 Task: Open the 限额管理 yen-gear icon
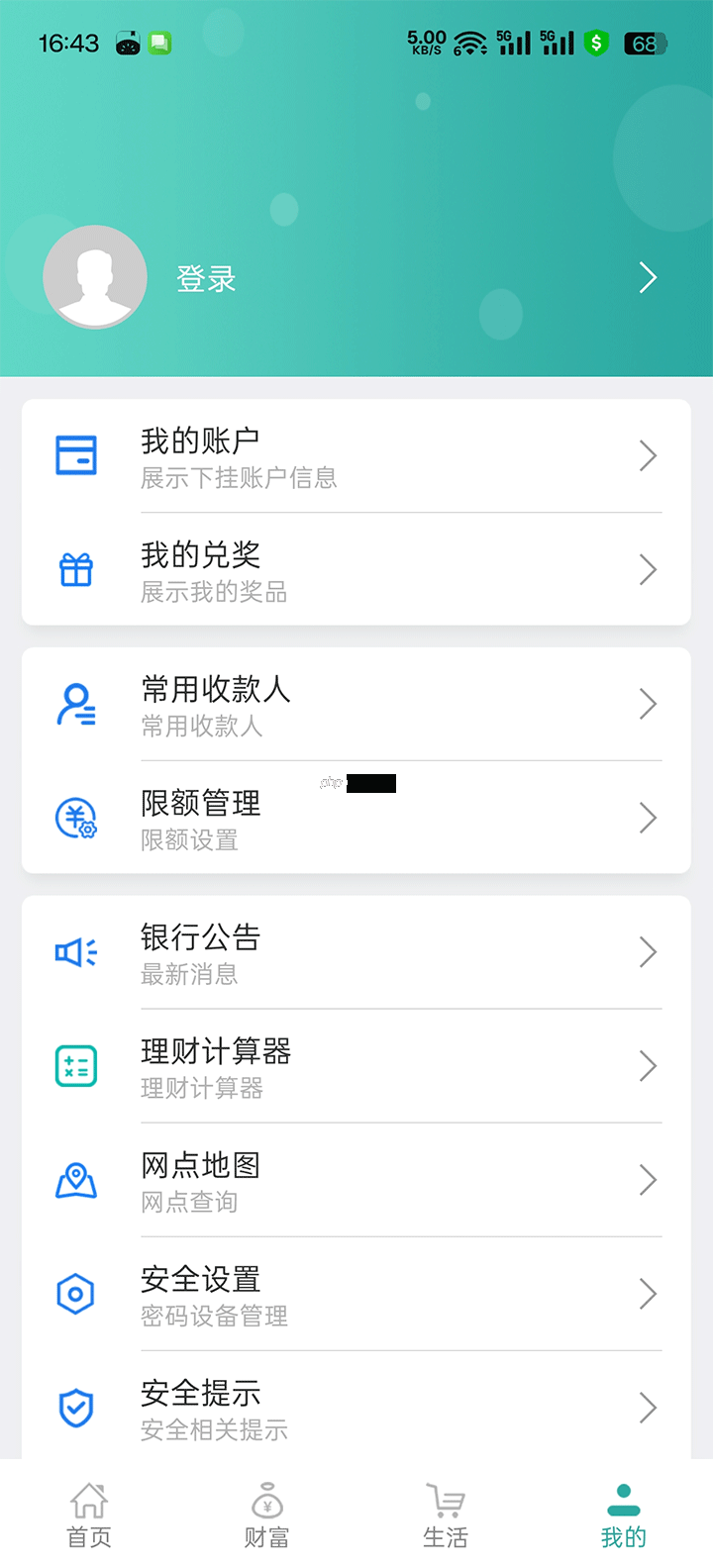pos(75,818)
